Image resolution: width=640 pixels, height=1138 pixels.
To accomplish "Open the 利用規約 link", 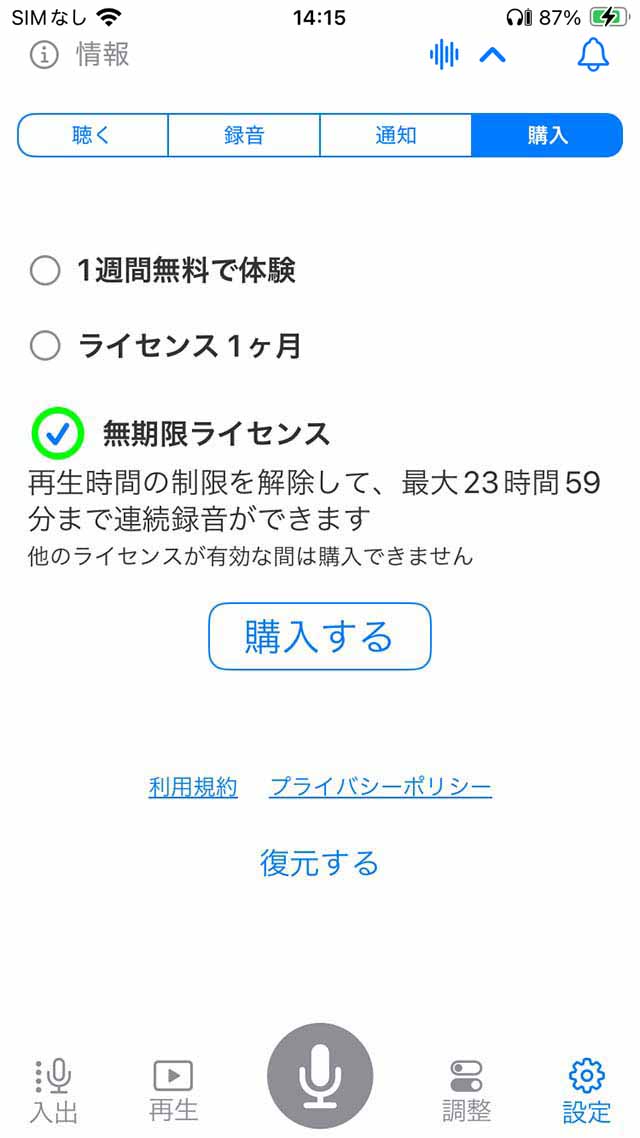I will click(193, 787).
